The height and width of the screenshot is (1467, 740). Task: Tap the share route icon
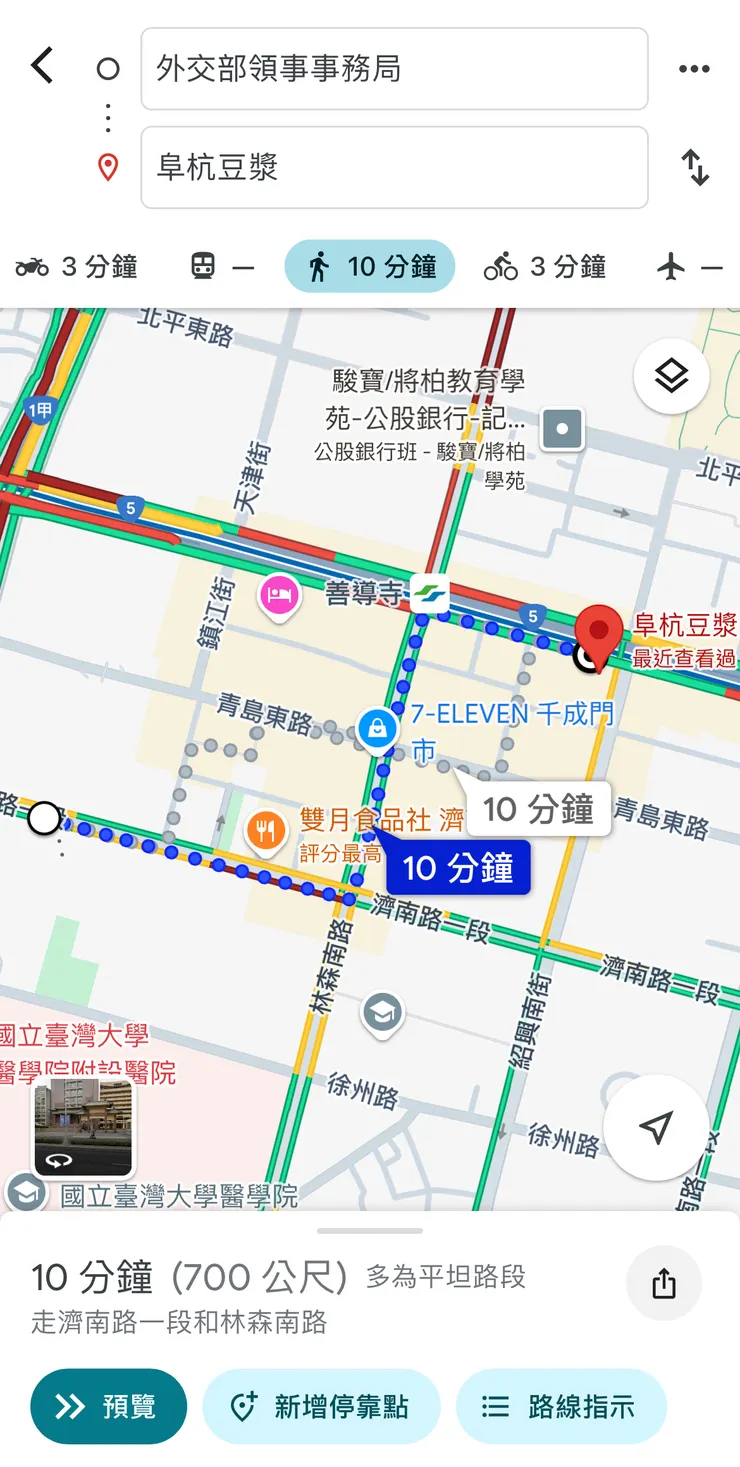664,1283
